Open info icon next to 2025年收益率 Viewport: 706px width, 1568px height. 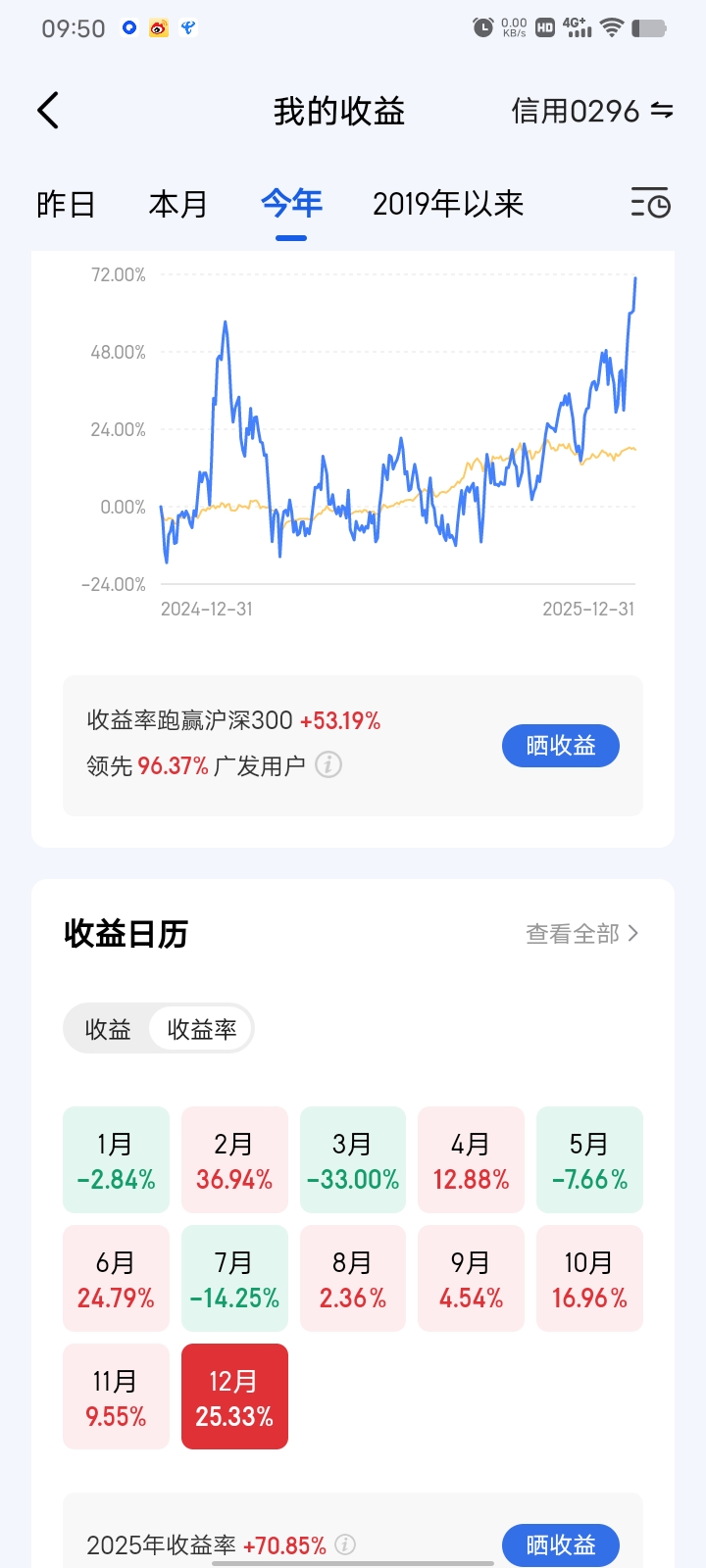(345, 1544)
